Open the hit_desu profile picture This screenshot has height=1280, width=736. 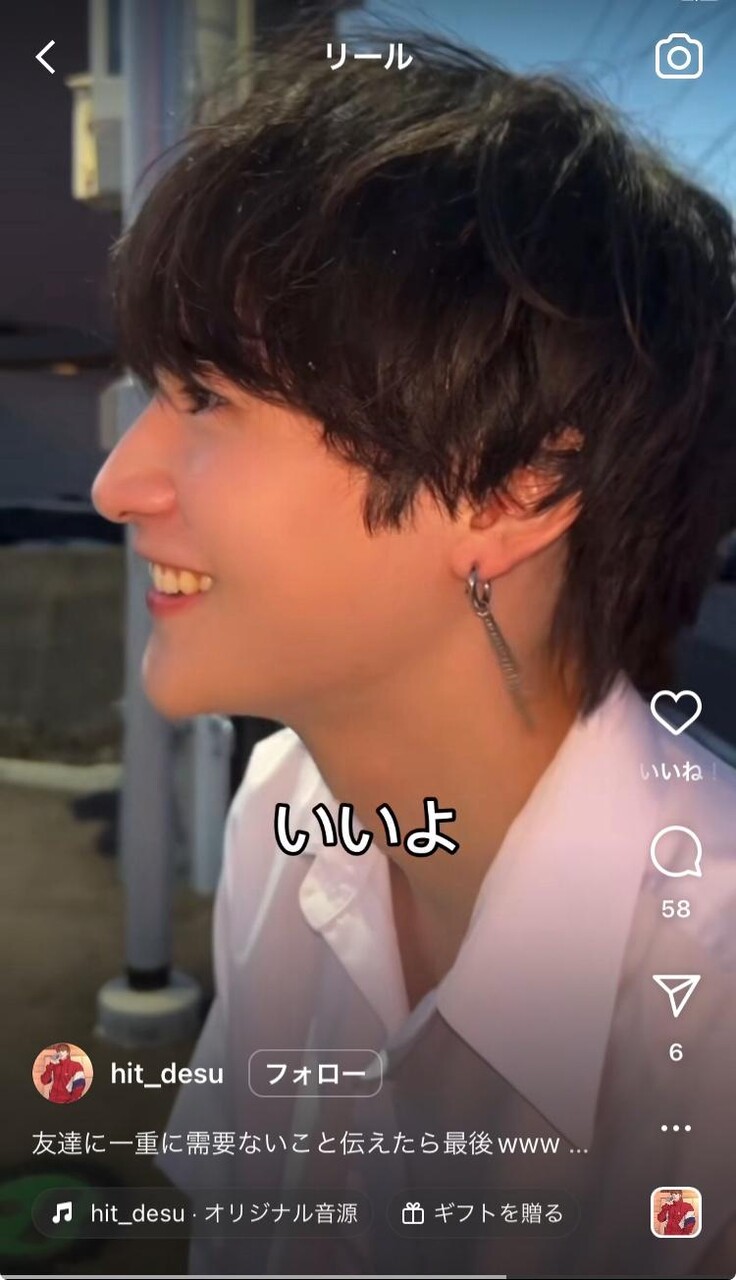[x=63, y=1074]
